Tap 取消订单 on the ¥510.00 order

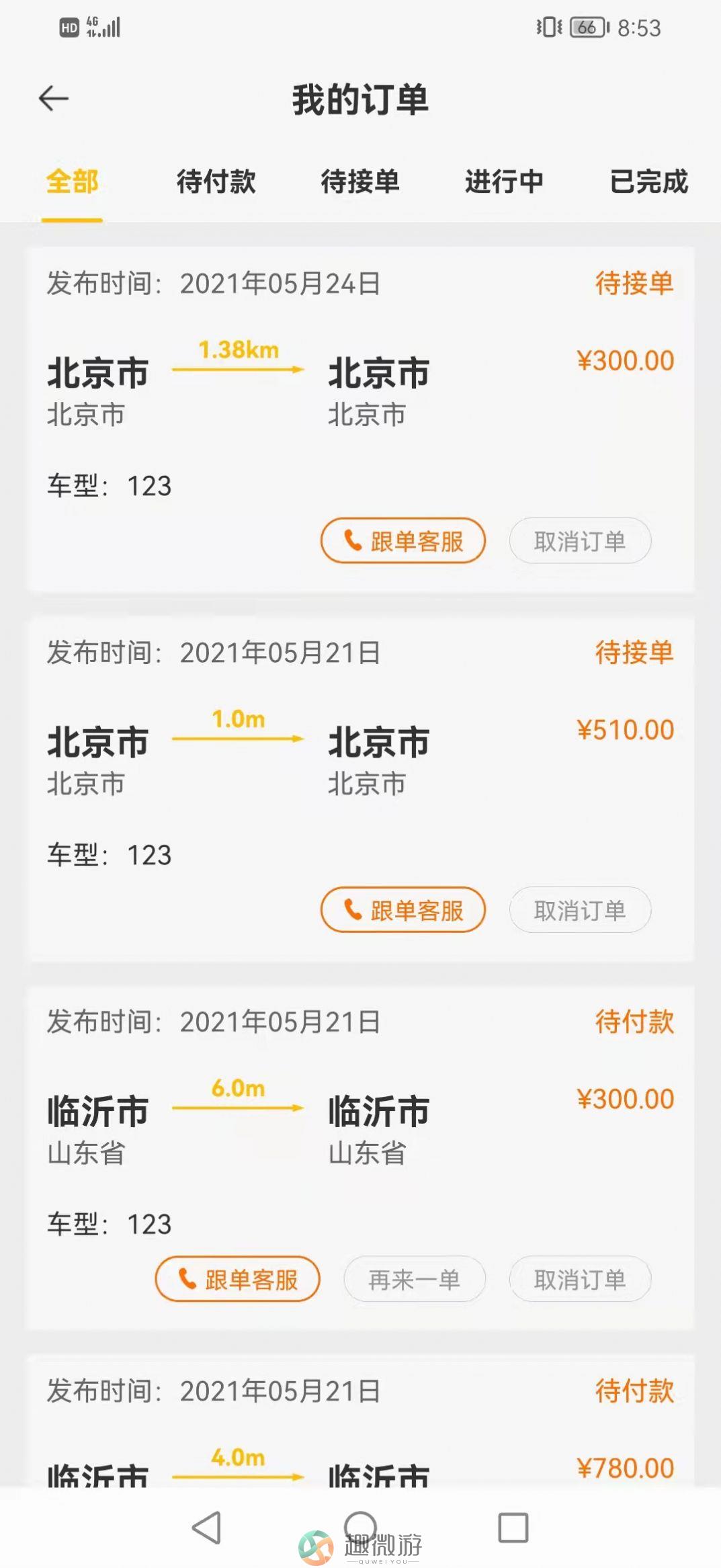point(580,910)
